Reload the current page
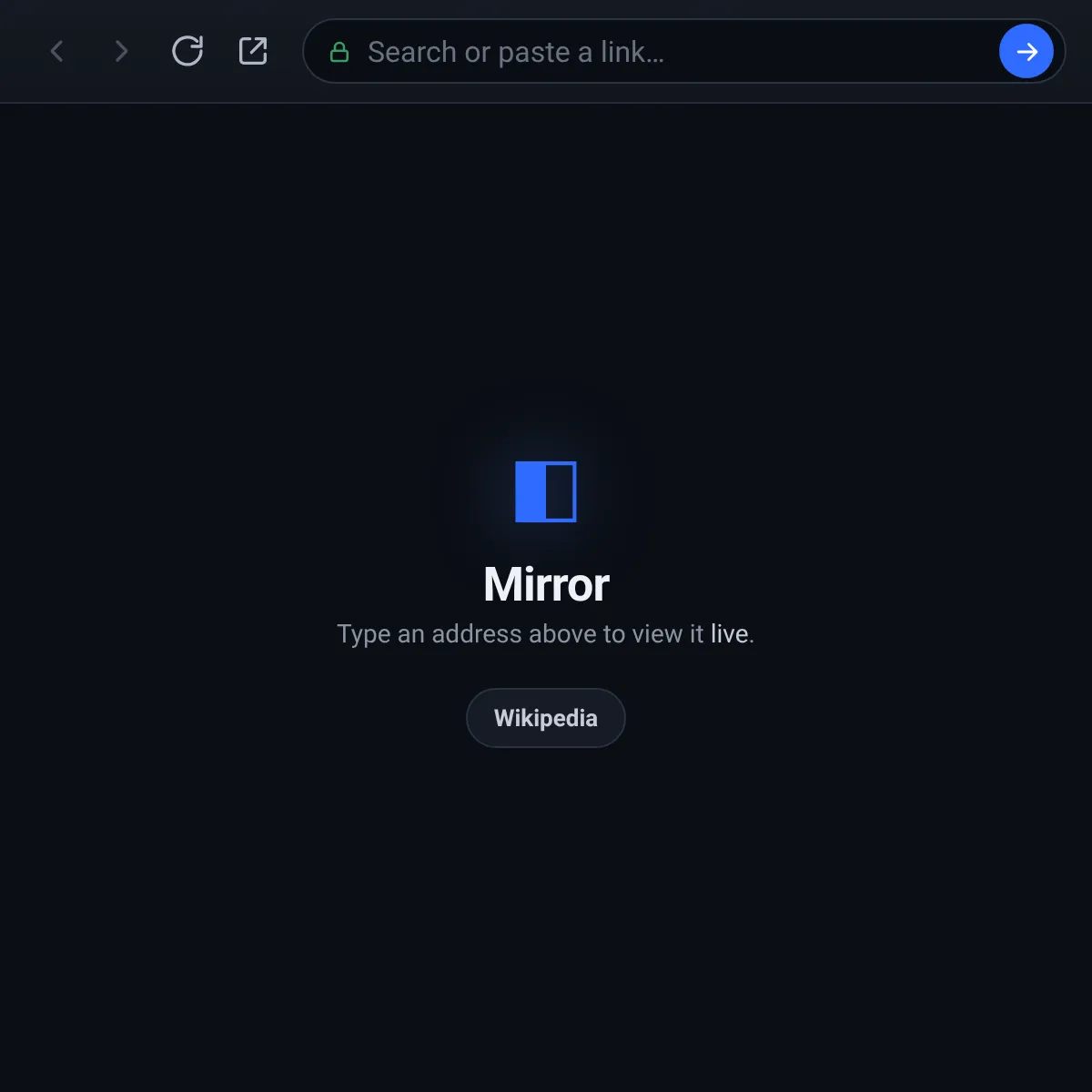The image size is (1092, 1092). tap(187, 51)
